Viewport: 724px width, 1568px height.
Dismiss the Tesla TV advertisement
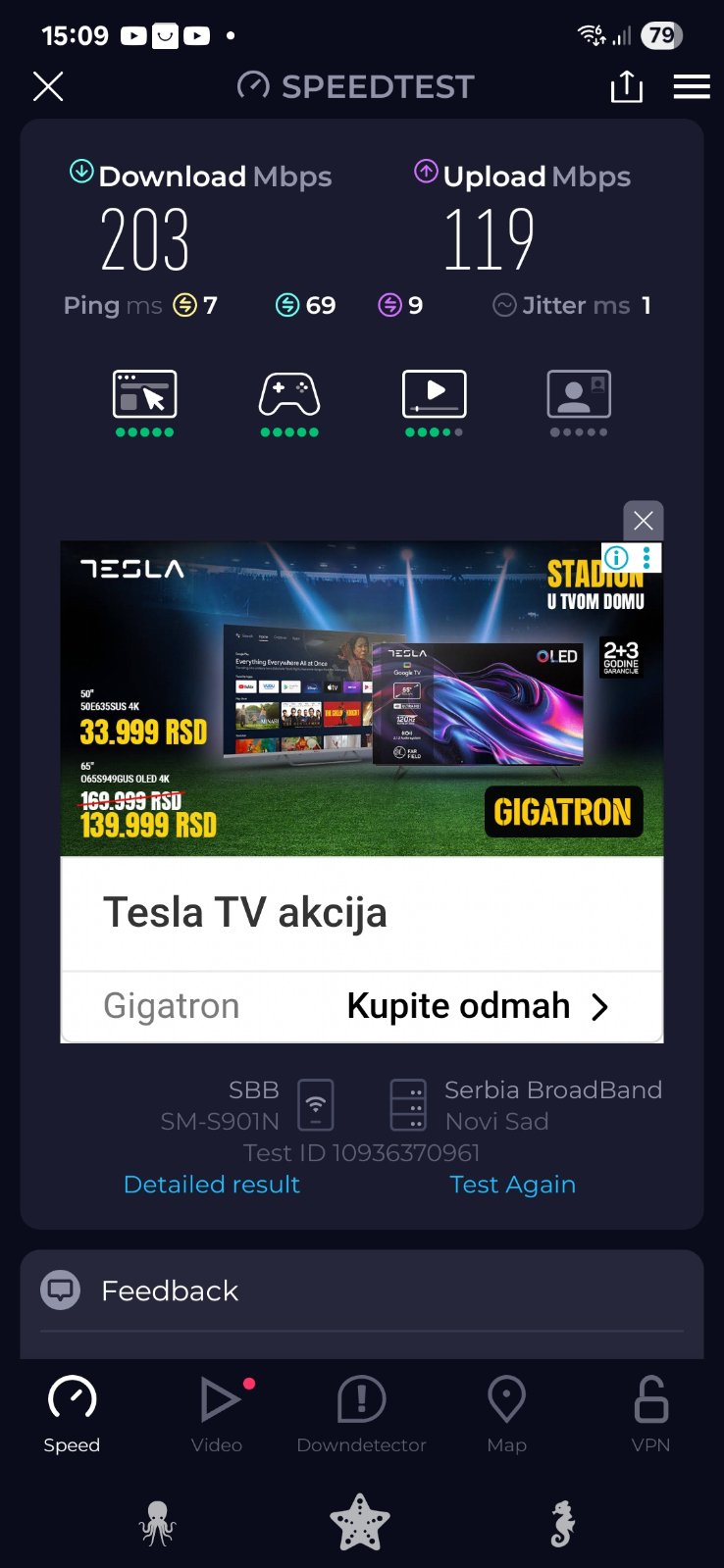coord(644,521)
